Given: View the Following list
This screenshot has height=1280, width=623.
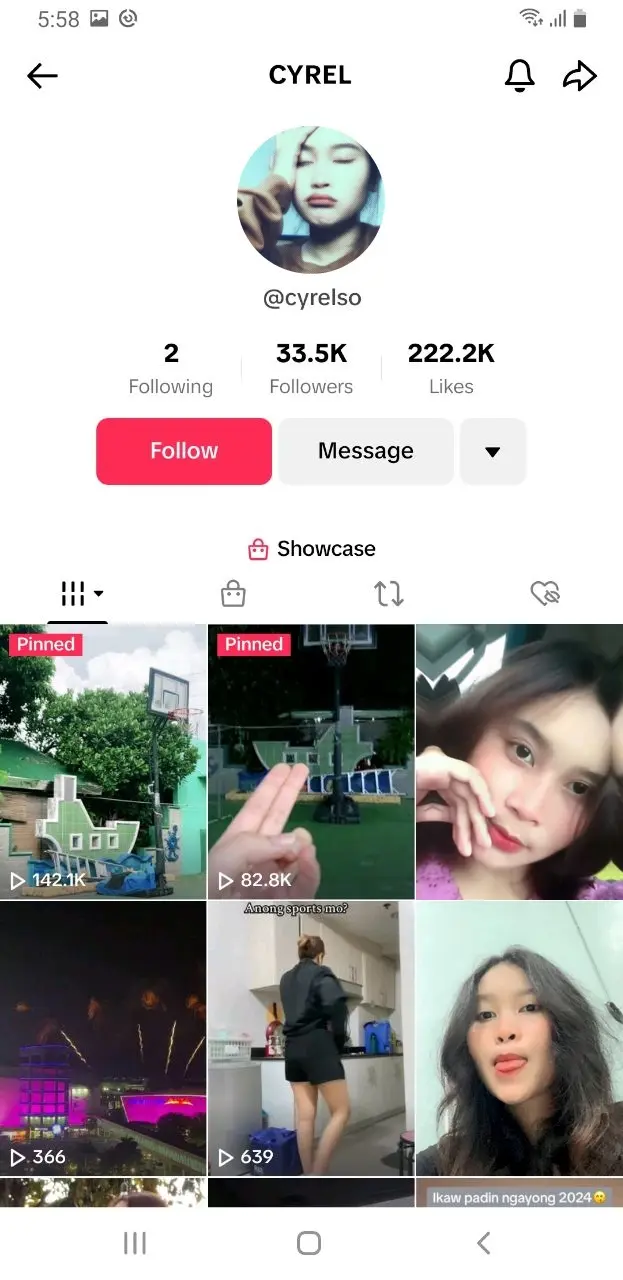Looking at the screenshot, I should point(171,369).
